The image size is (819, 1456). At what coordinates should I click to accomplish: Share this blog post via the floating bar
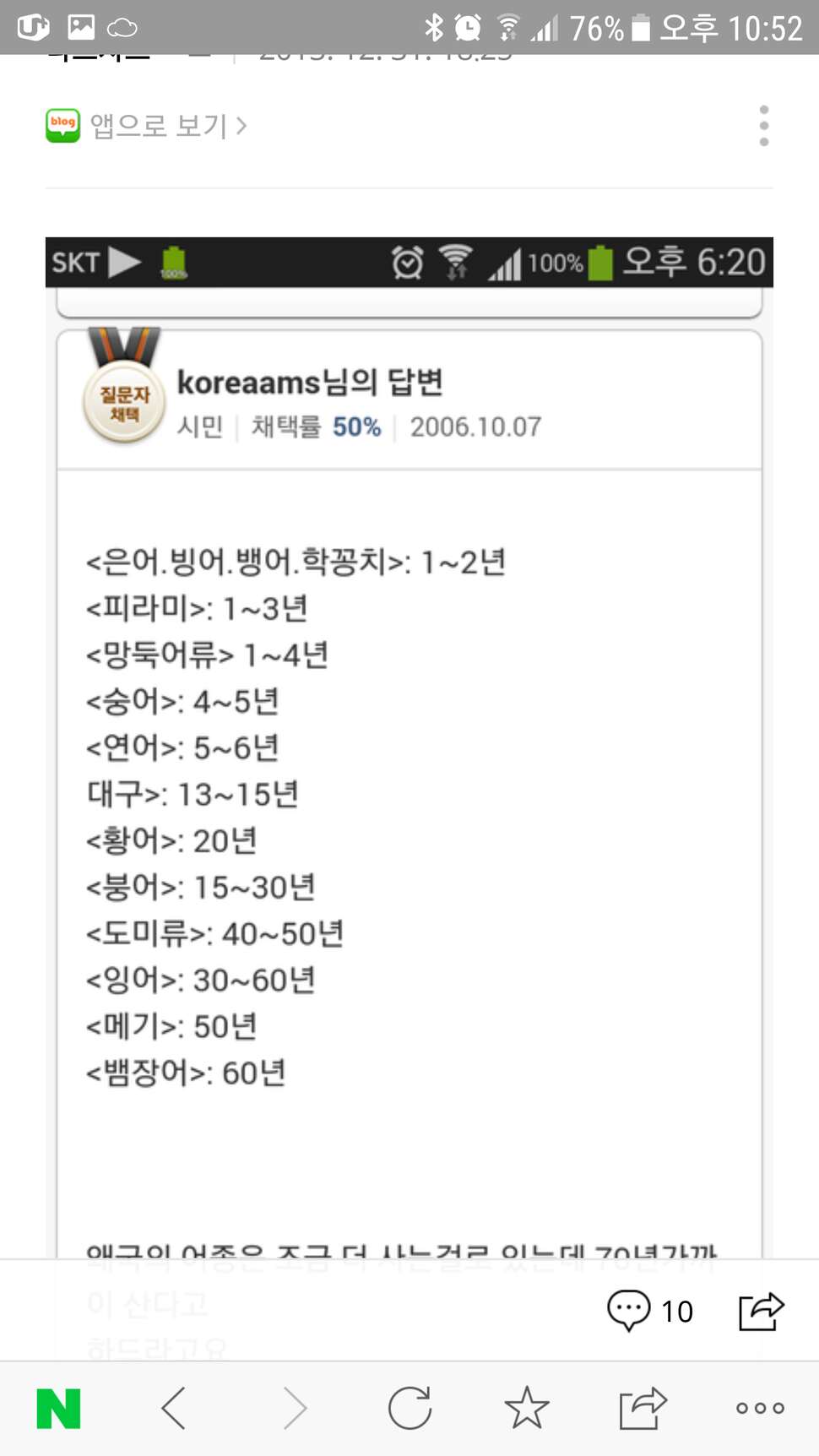click(x=762, y=1311)
